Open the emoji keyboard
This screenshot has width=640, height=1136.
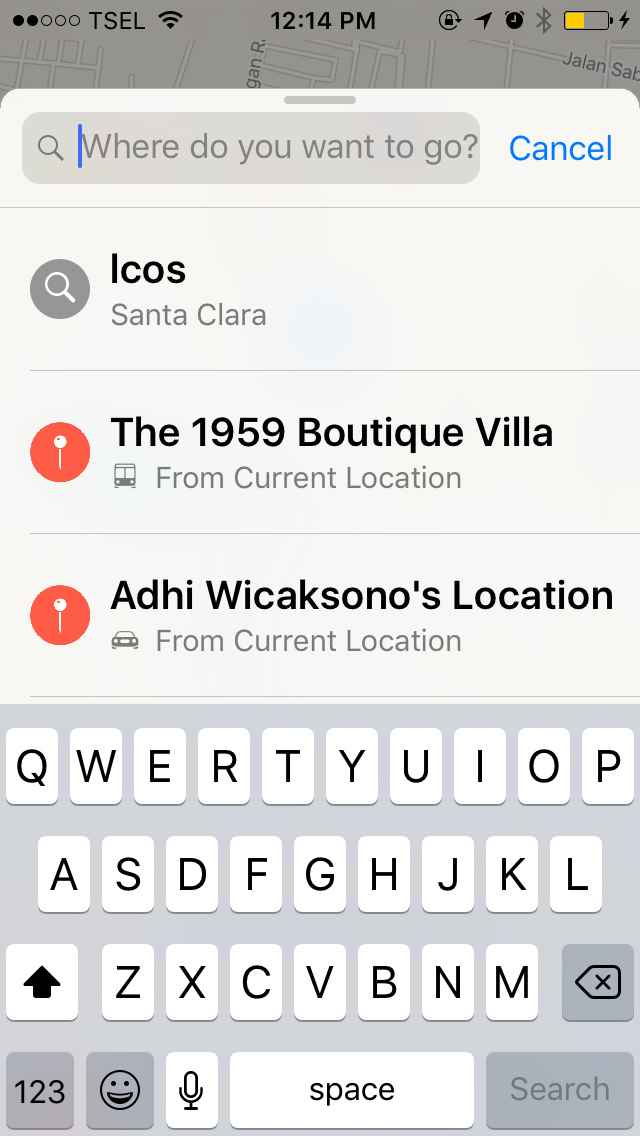(120, 1089)
